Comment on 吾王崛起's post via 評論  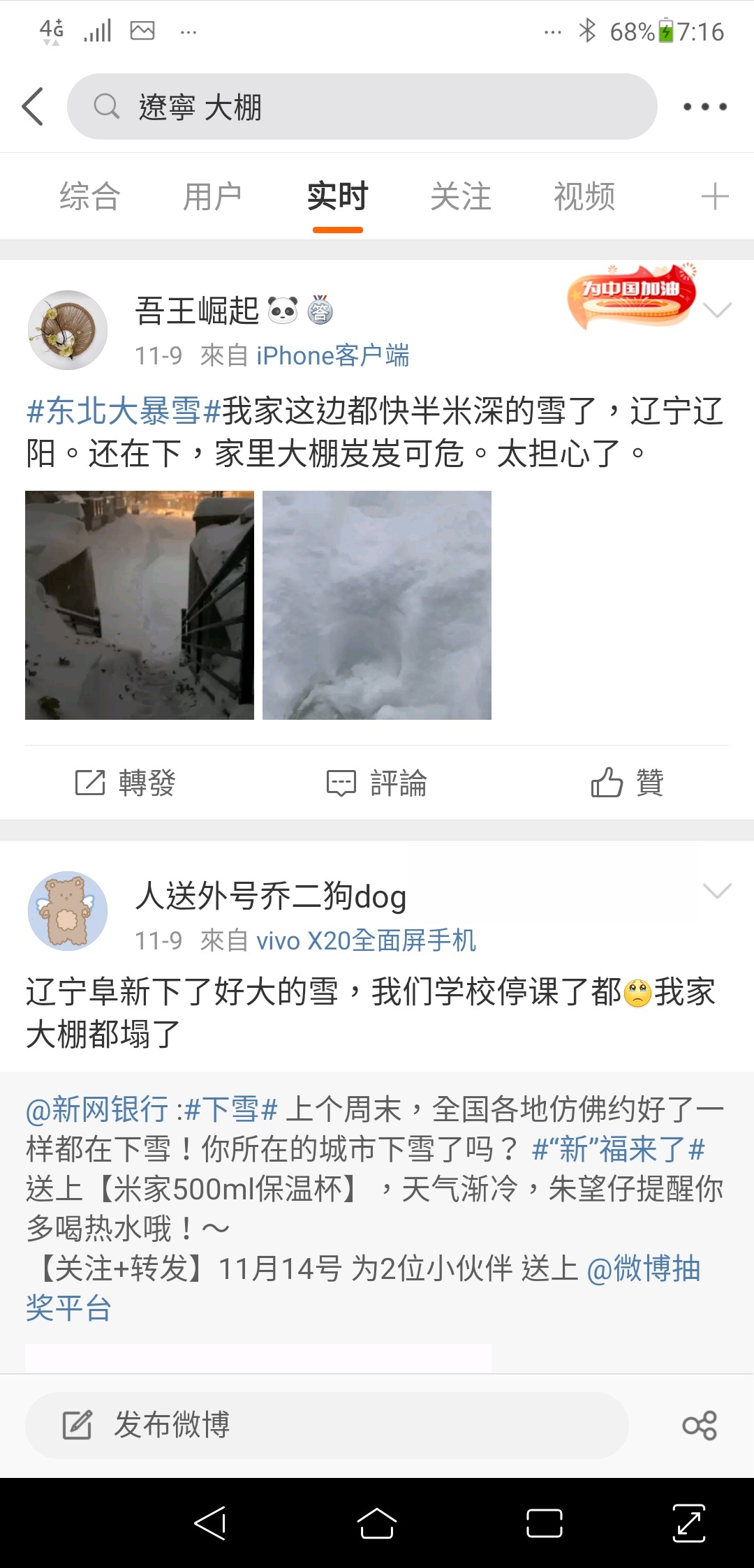[377, 783]
